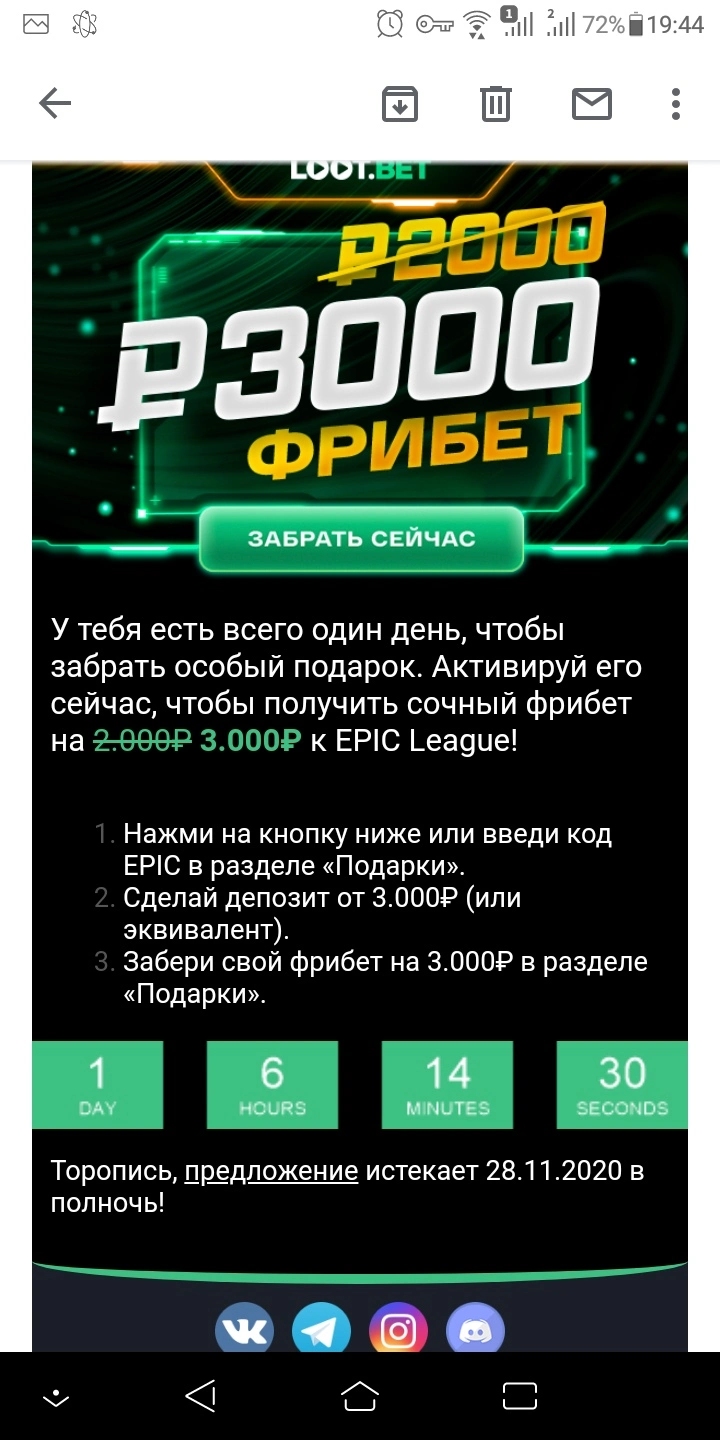Open the Telegram social link
Image resolution: width=720 pixels, height=1440 pixels.
click(x=321, y=1330)
